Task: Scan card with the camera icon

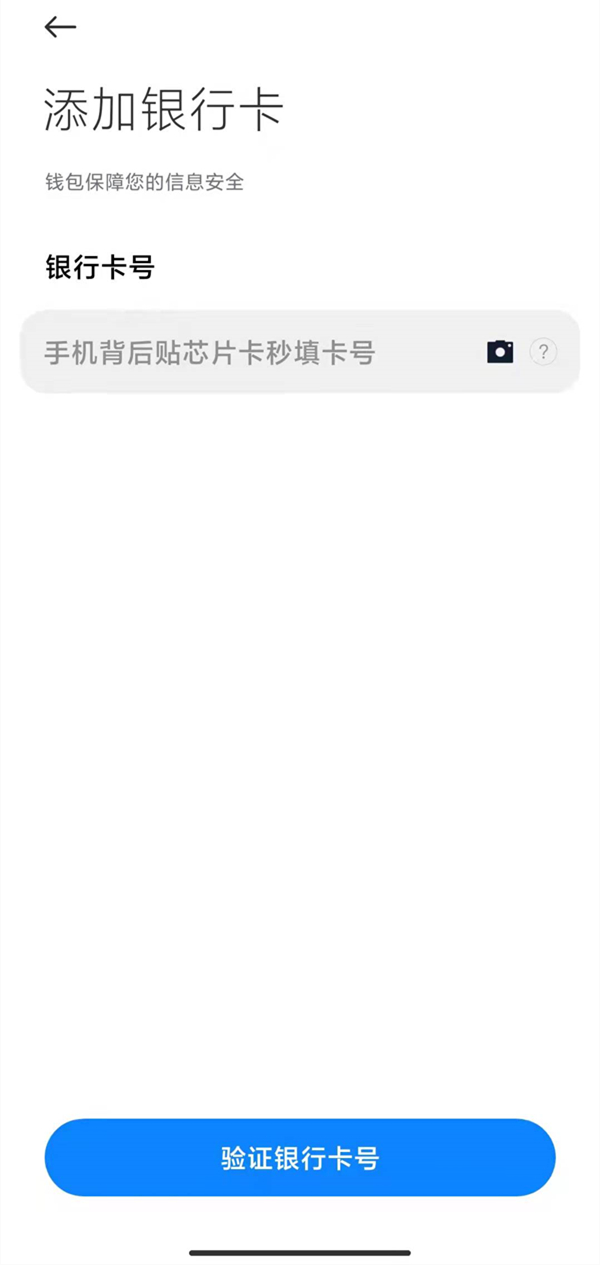Action: point(500,351)
